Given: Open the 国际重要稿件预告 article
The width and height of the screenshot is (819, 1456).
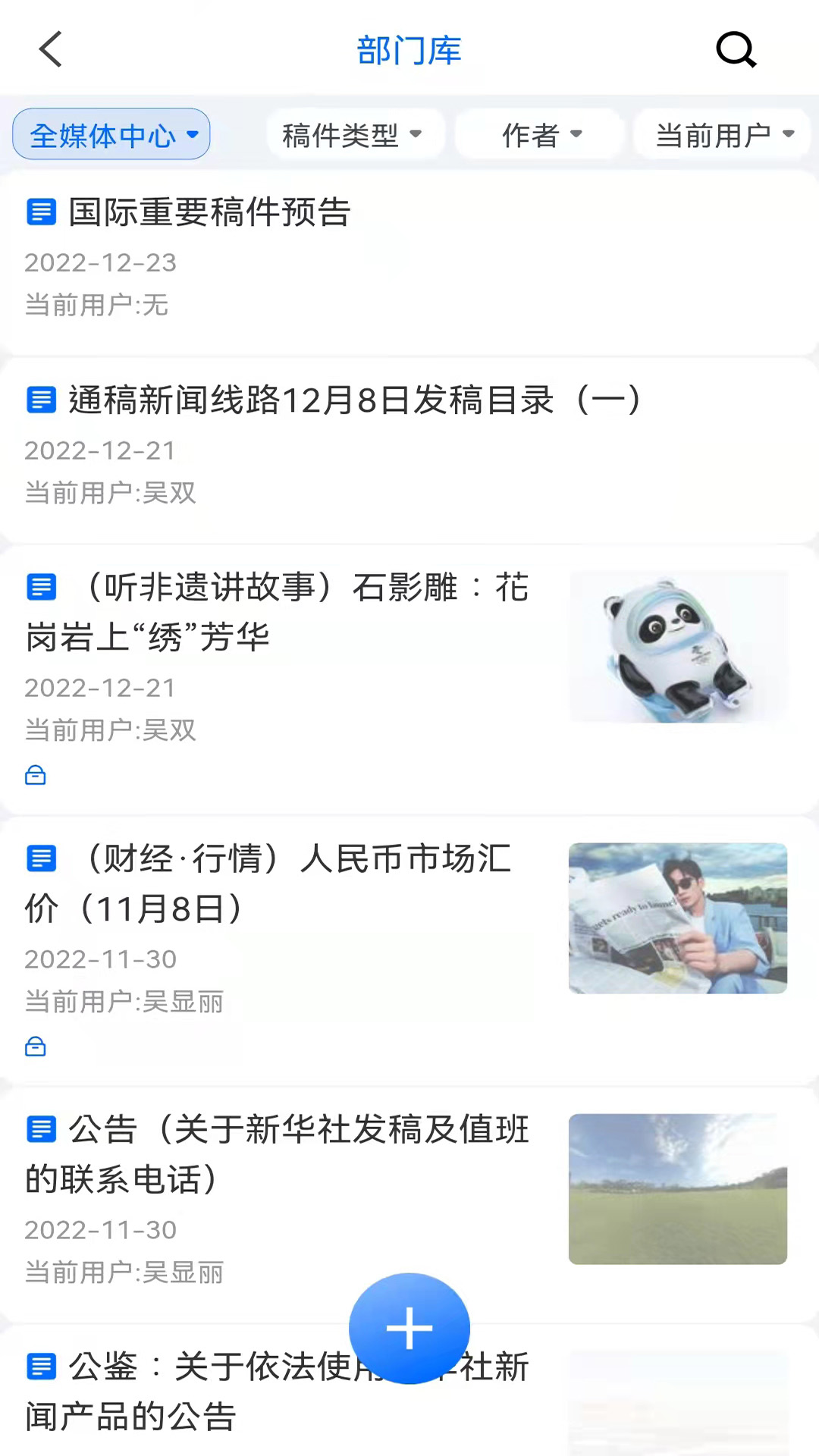Looking at the screenshot, I should [409, 262].
